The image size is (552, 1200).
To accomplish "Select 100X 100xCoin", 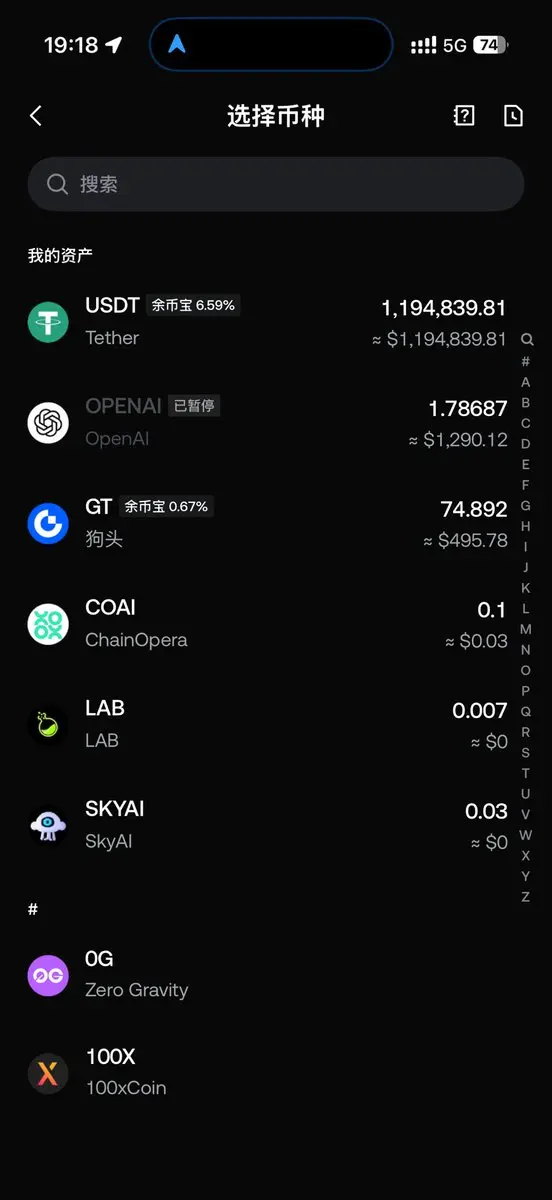I will click(x=268, y=1072).
